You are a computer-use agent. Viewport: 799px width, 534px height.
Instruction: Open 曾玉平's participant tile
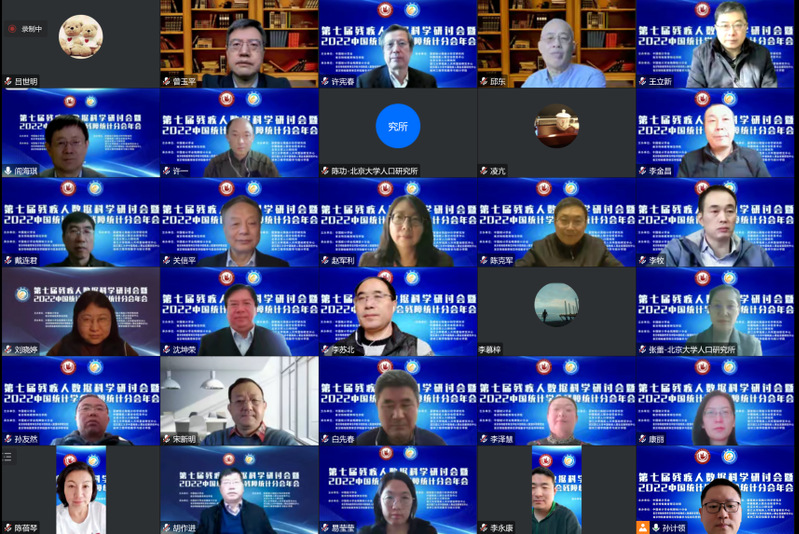tap(239, 43)
